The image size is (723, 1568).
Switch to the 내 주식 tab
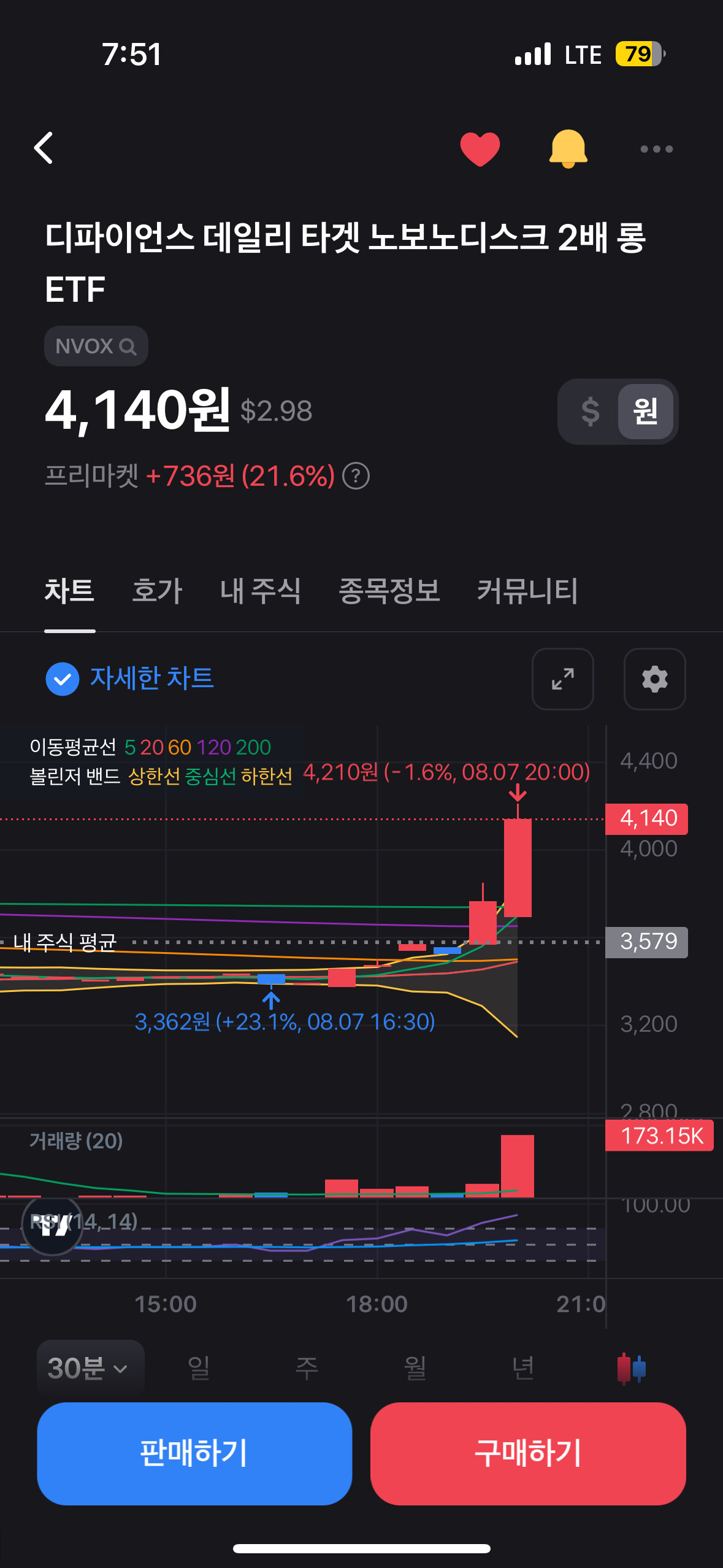tap(261, 591)
